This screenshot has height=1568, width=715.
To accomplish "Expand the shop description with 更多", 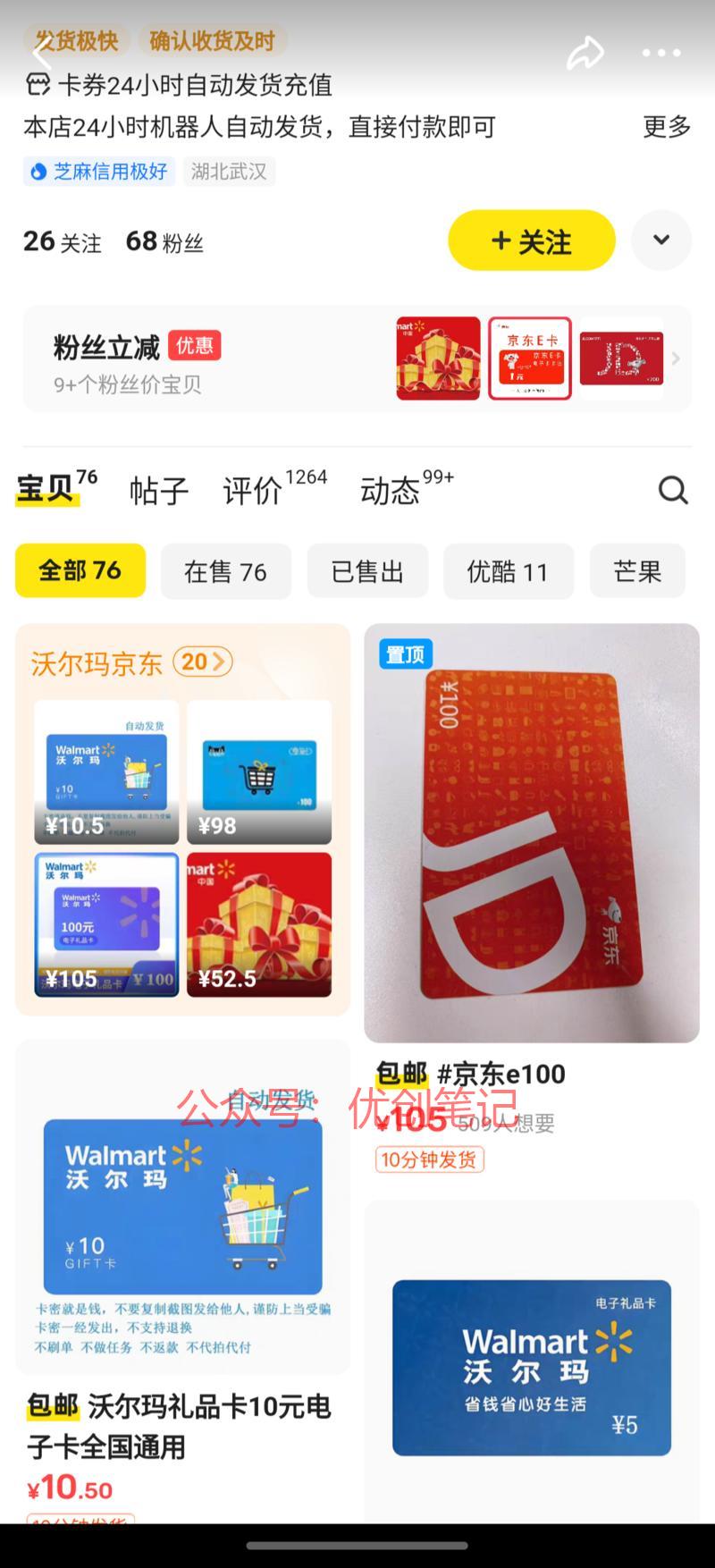I will pos(667,127).
